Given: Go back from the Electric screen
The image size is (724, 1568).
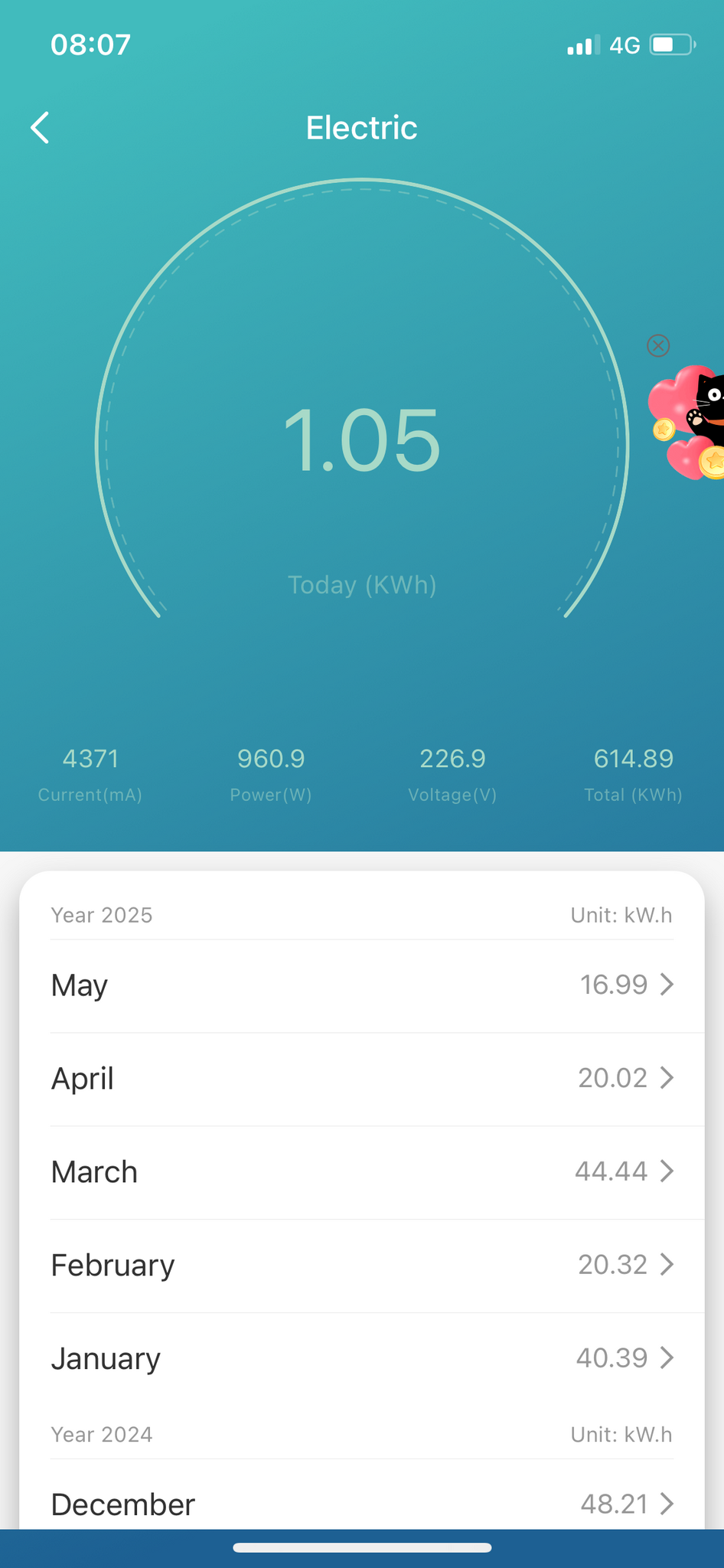Looking at the screenshot, I should [x=41, y=128].
